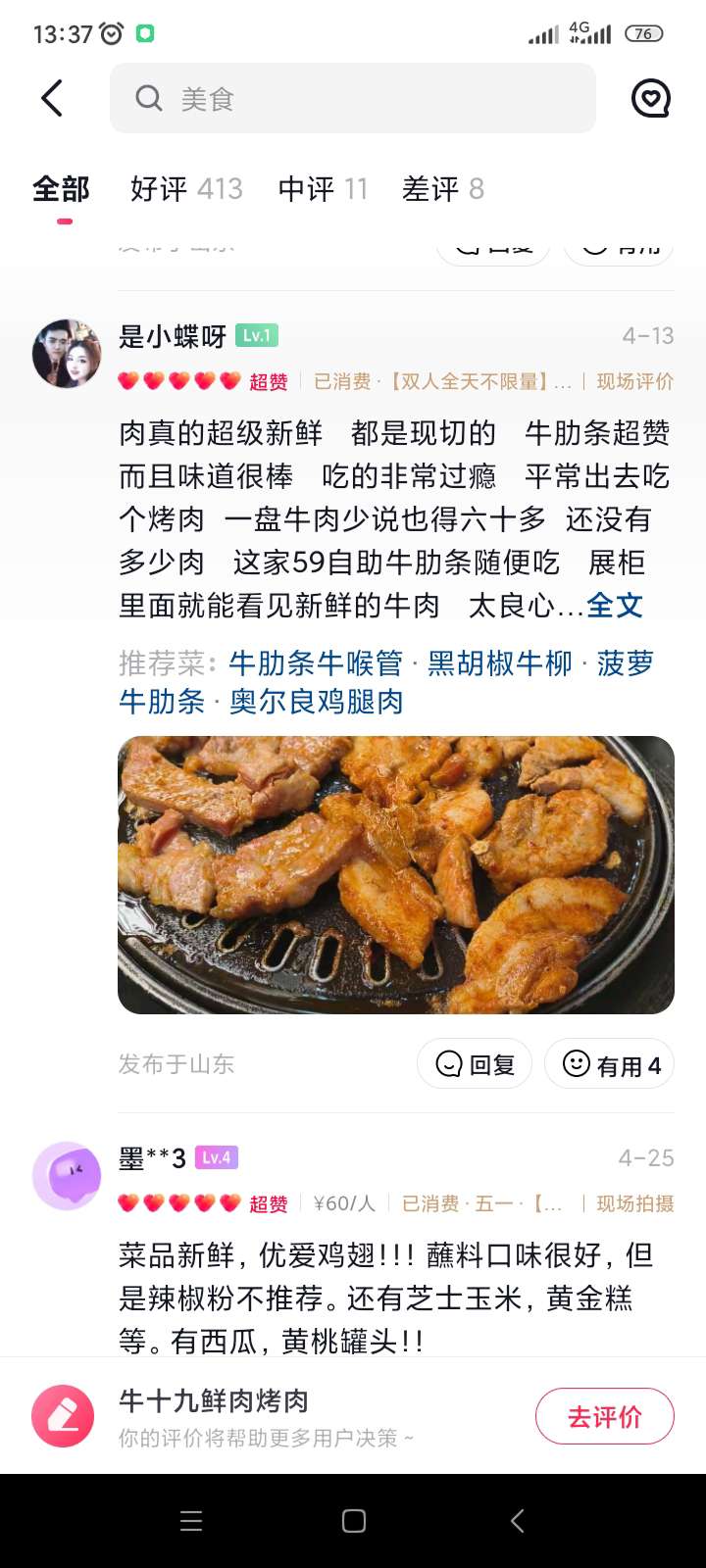
Task: Open recommended dish 牛肋条牛喉管
Action: pos(316,663)
